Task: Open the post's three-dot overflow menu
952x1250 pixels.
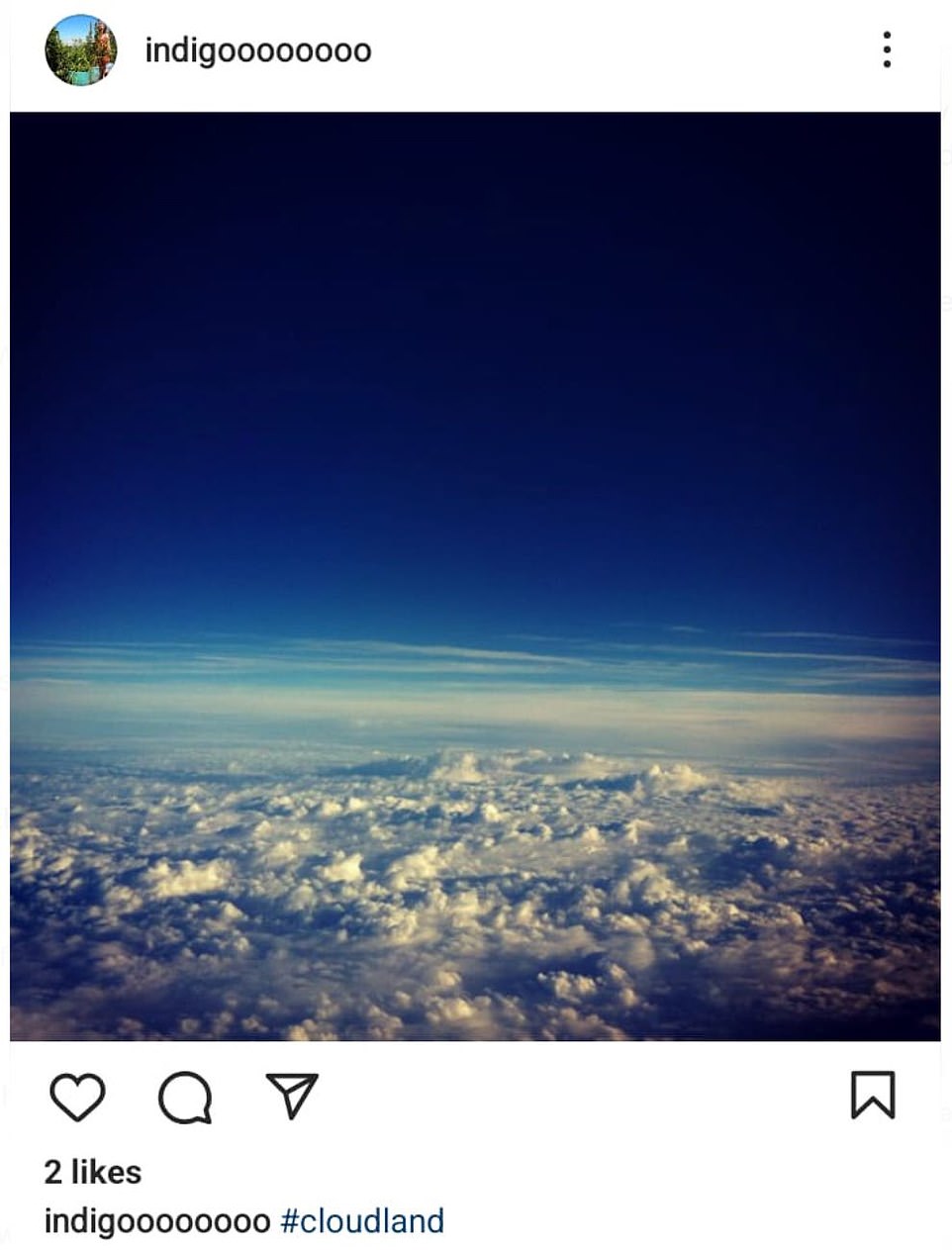Action: (886, 49)
